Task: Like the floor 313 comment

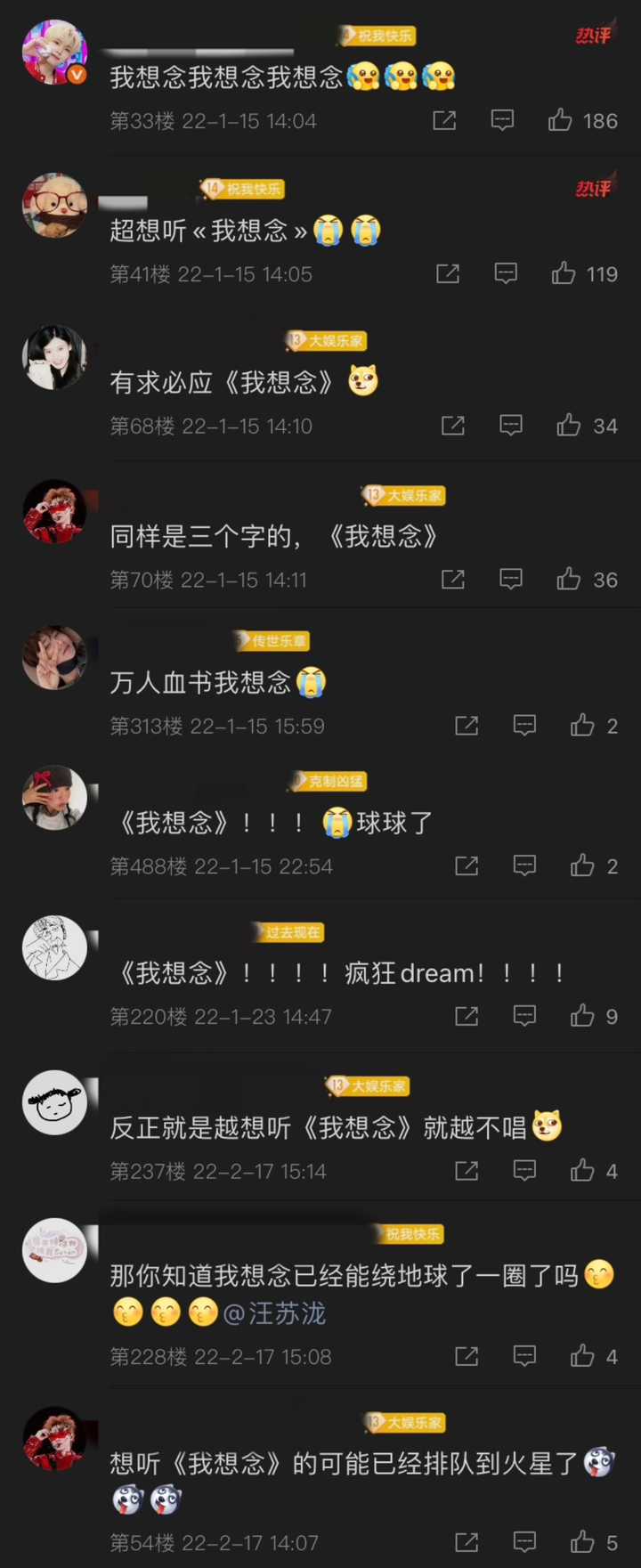Action: click(x=583, y=726)
